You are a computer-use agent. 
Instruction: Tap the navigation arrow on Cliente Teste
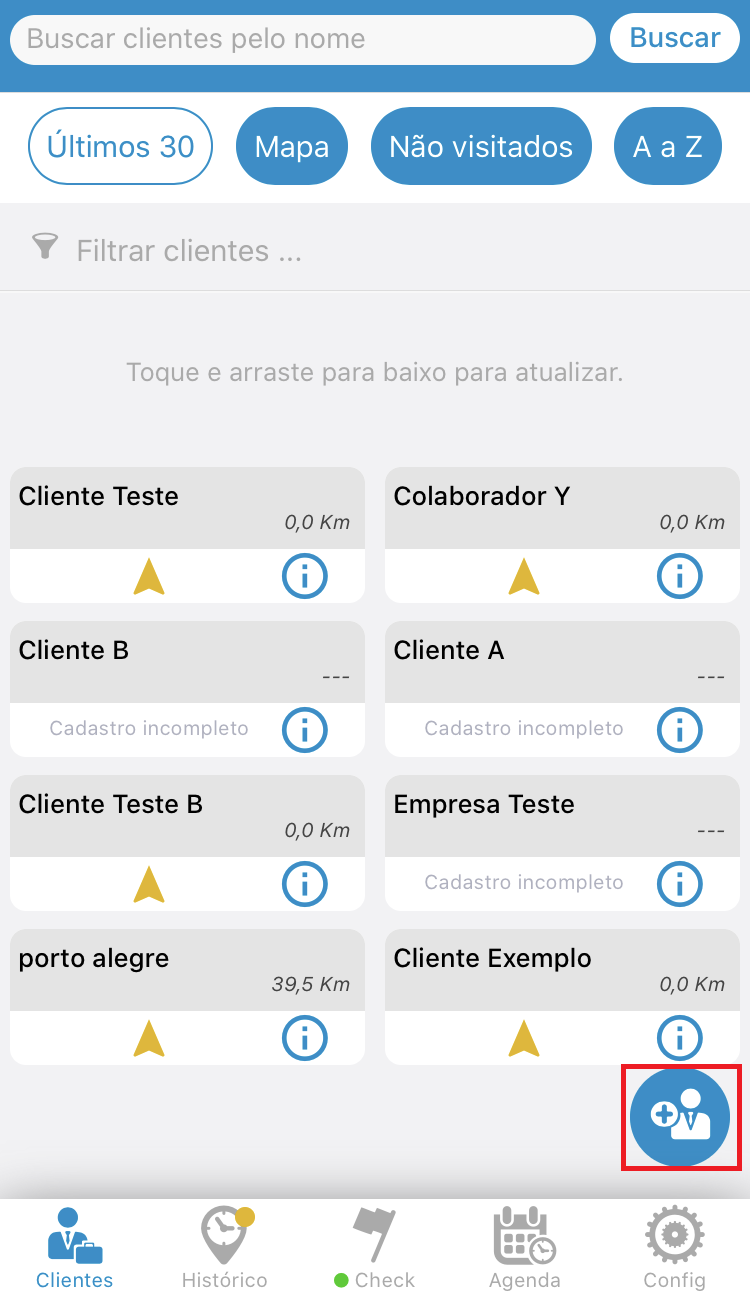tap(149, 576)
